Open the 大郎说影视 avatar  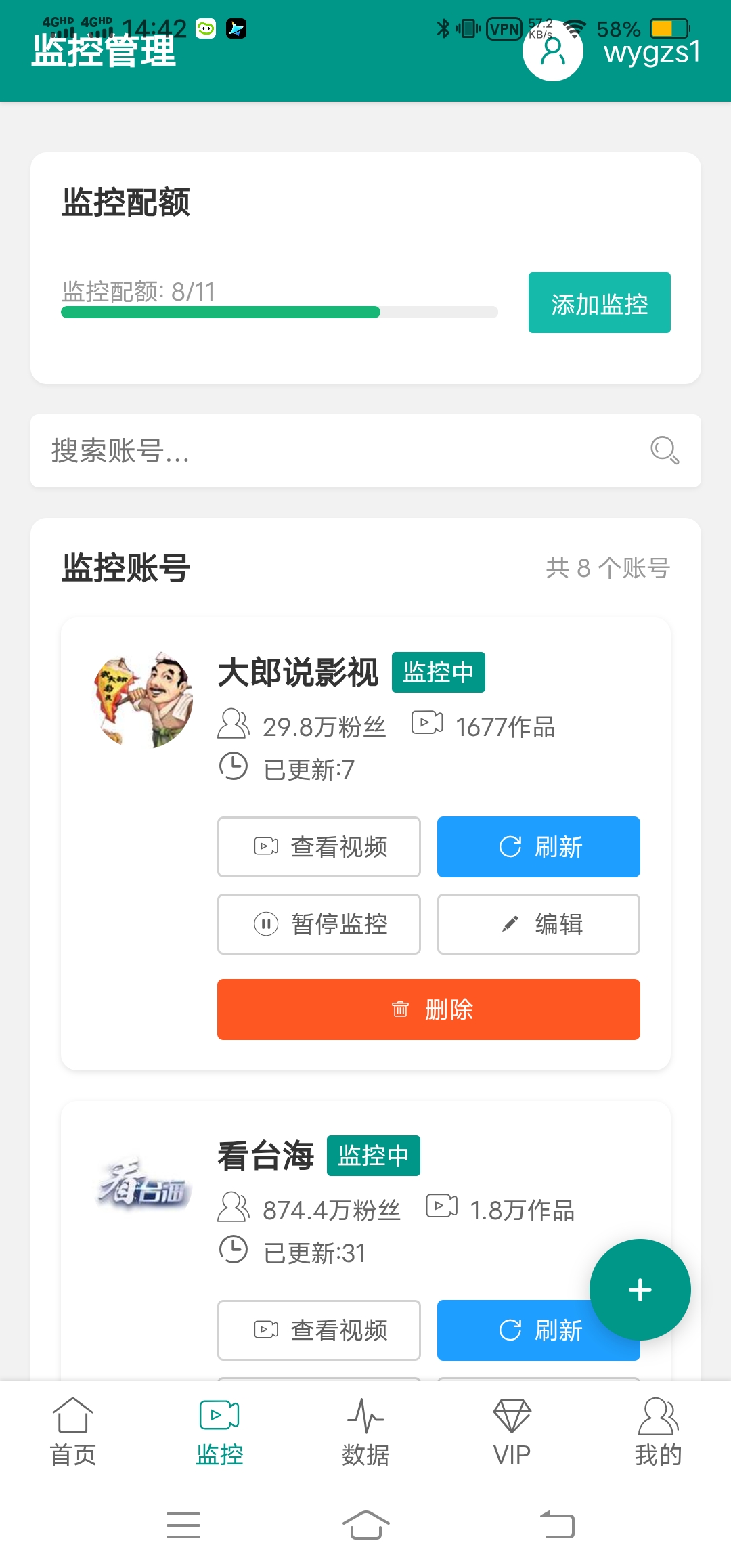143,701
